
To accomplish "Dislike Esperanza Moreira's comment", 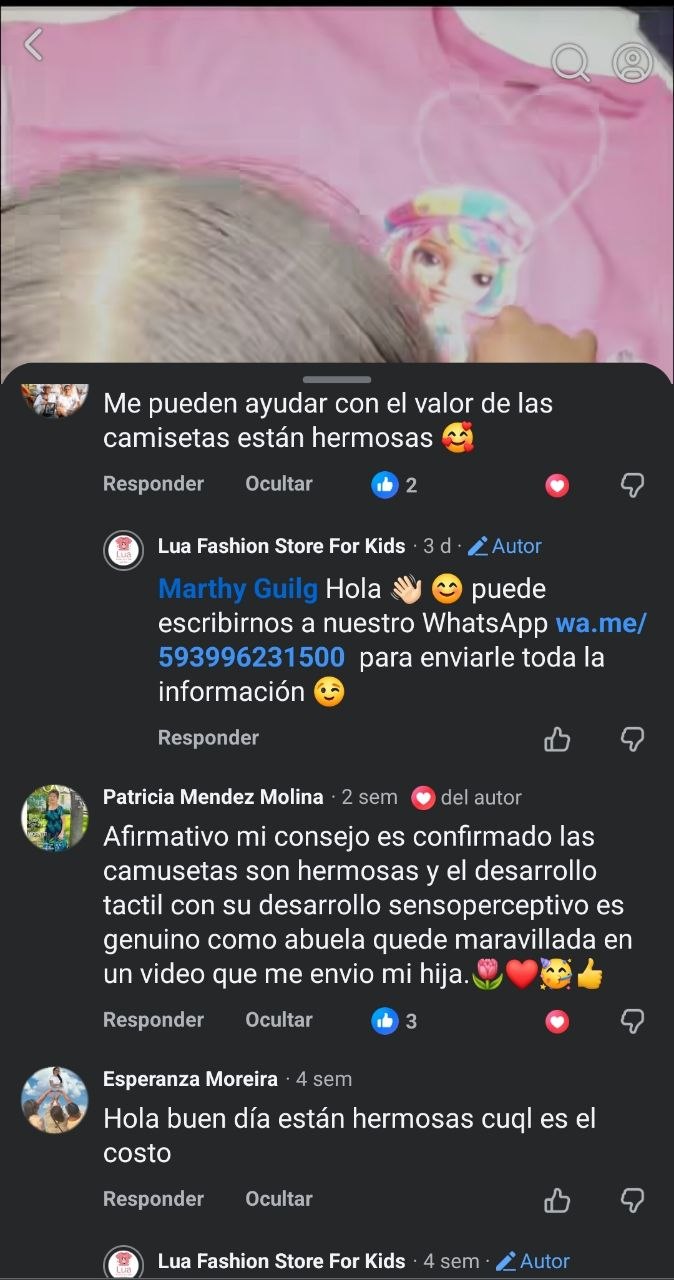I will [x=632, y=1200].
